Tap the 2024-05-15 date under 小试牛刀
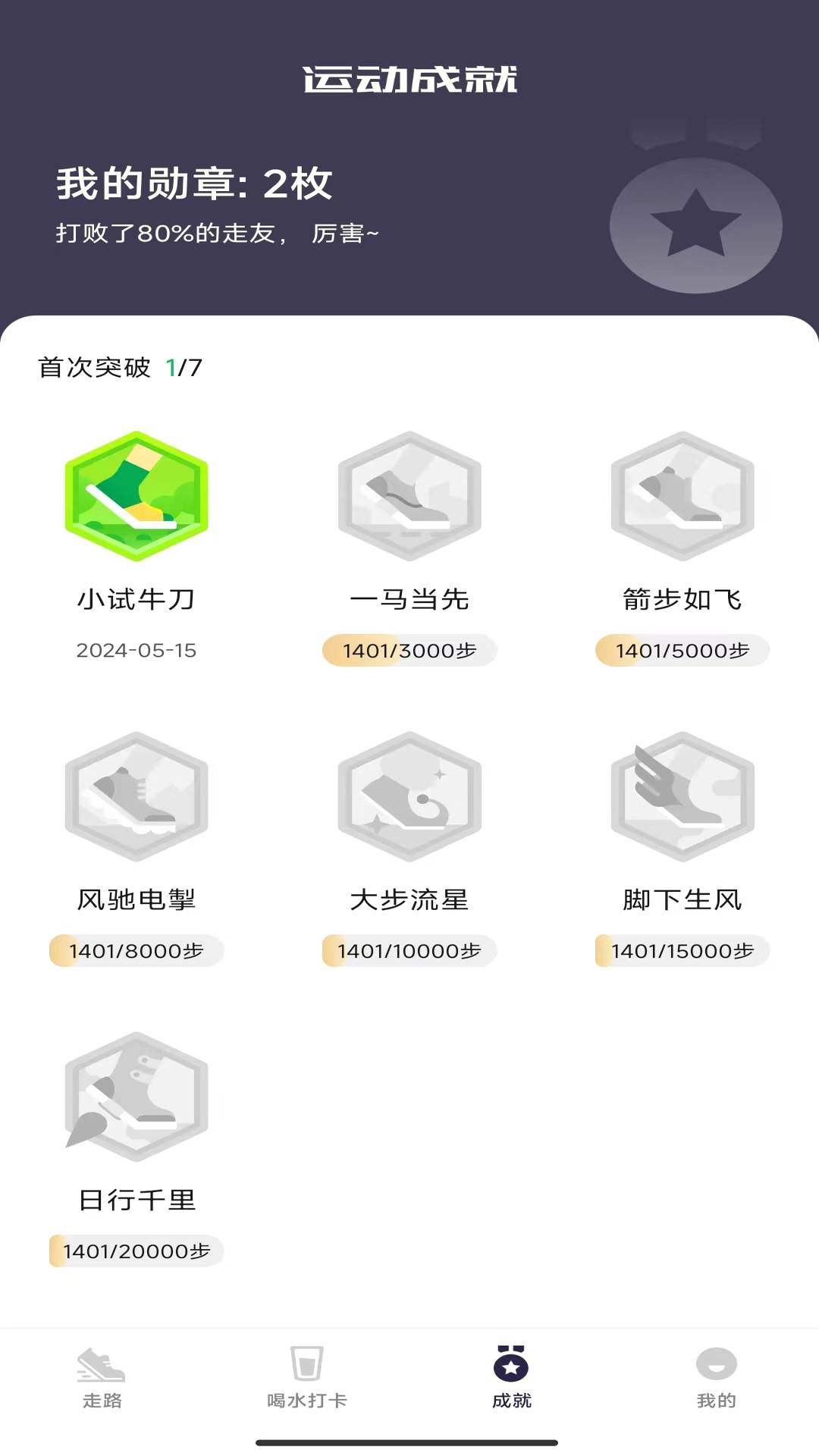Screen dimensions: 819x1456 click(x=136, y=650)
